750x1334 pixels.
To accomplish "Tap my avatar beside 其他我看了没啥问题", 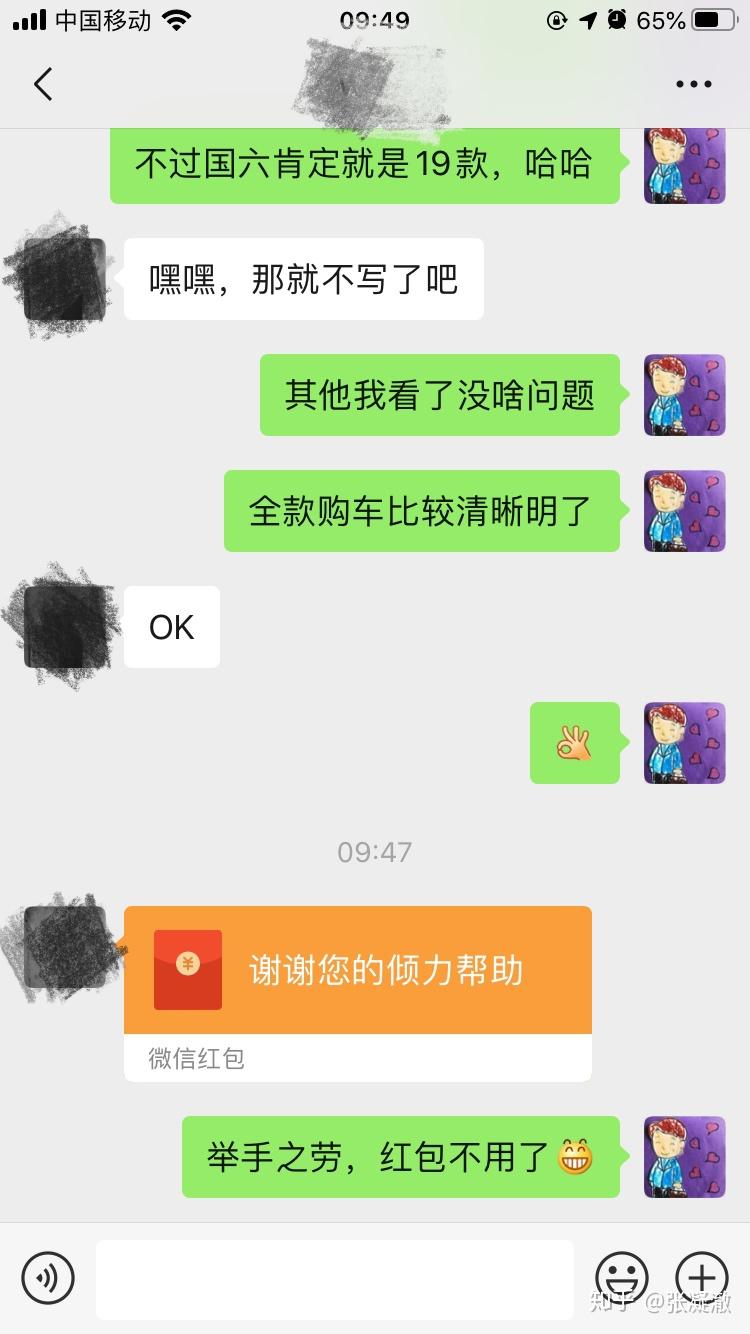I will pyautogui.click(x=684, y=395).
